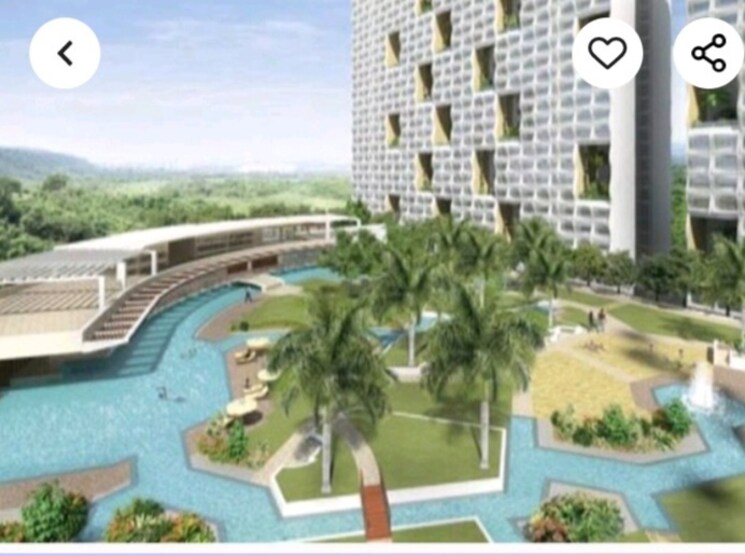Save this property with the heart icon
Viewport: 745px width, 556px height.
pyautogui.click(x=607, y=53)
